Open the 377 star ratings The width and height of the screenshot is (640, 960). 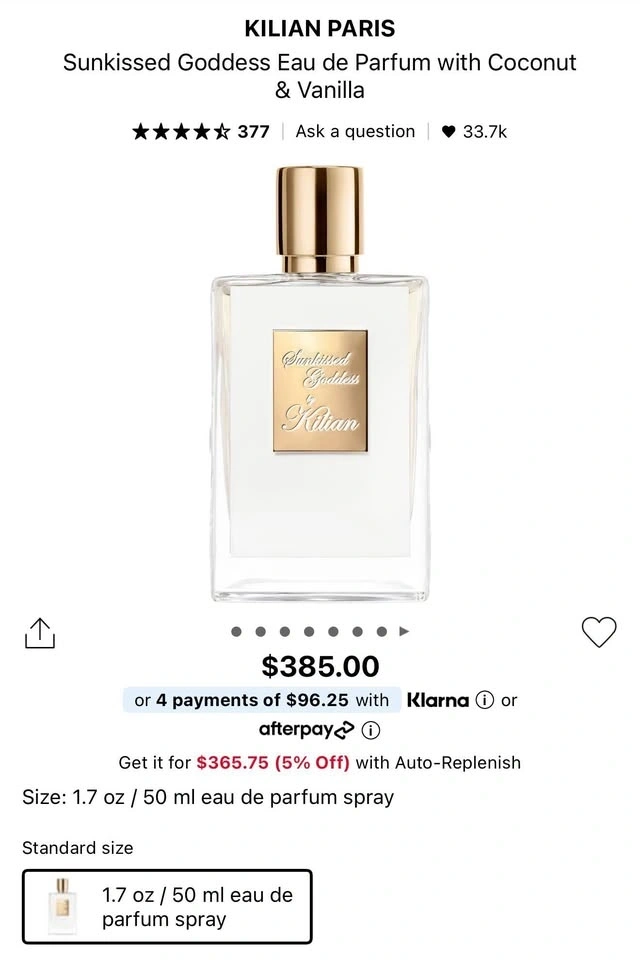[x=201, y=131]
